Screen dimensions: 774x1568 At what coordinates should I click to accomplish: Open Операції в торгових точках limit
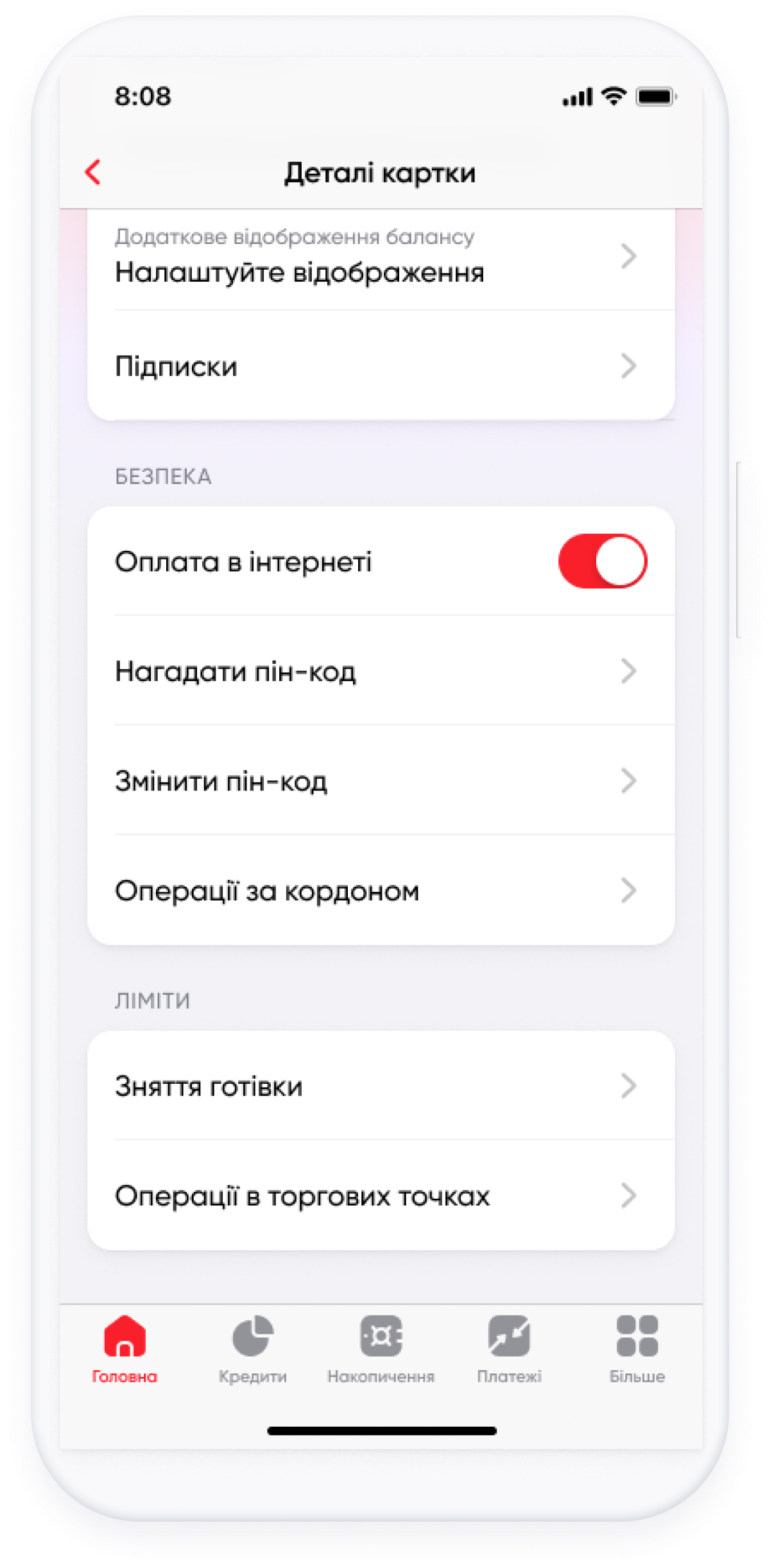pos(380,1196)
